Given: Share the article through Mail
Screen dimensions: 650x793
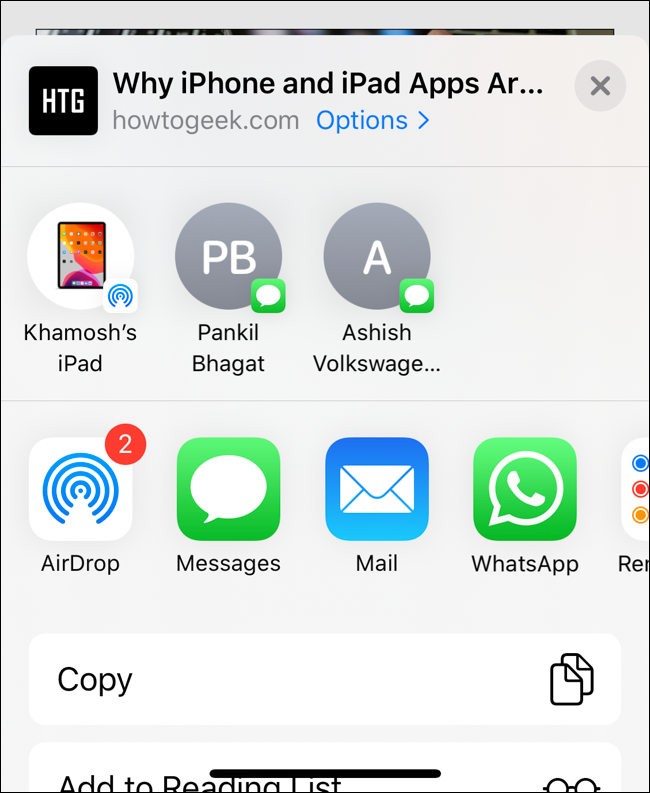Looking at the screenshot, I should [377, 489].
